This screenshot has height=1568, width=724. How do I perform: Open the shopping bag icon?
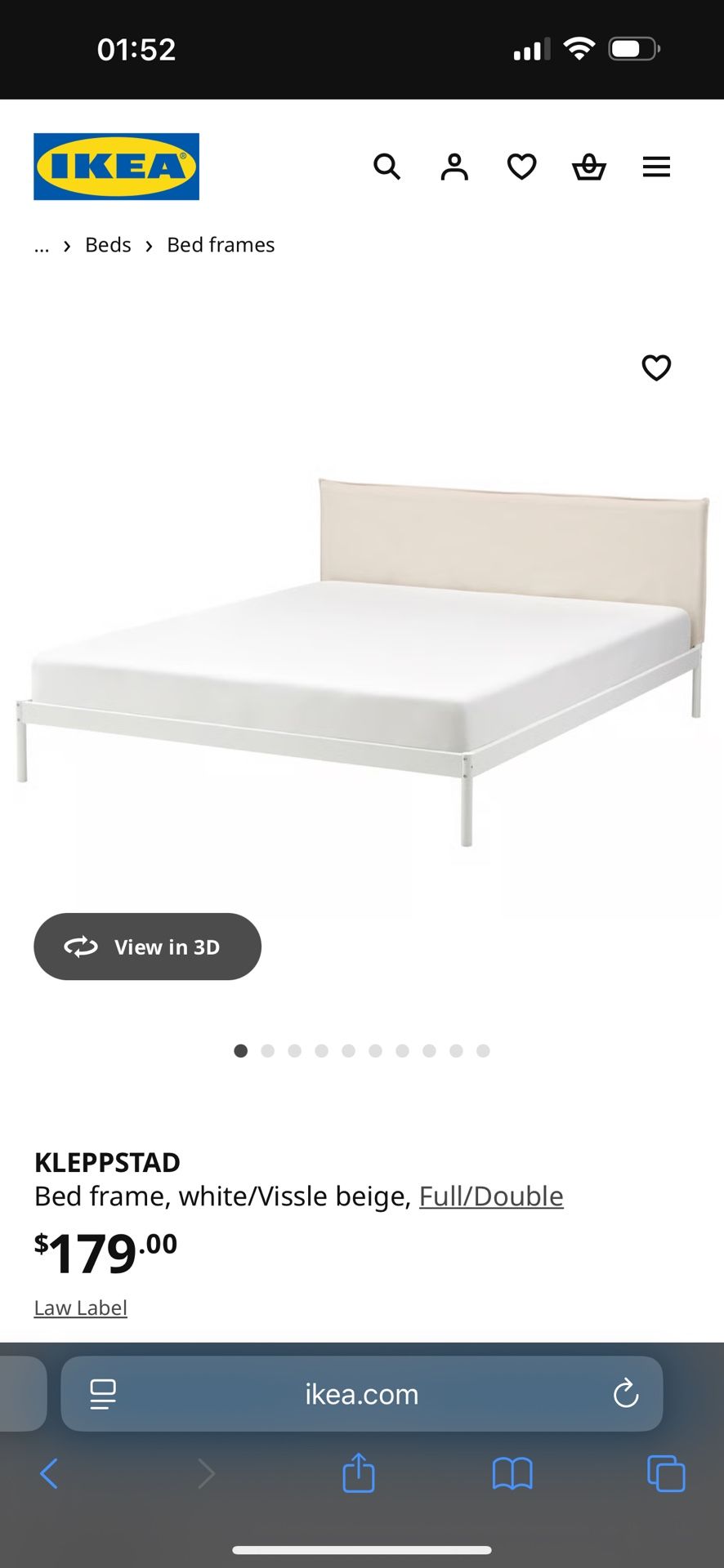pos(589,167)
